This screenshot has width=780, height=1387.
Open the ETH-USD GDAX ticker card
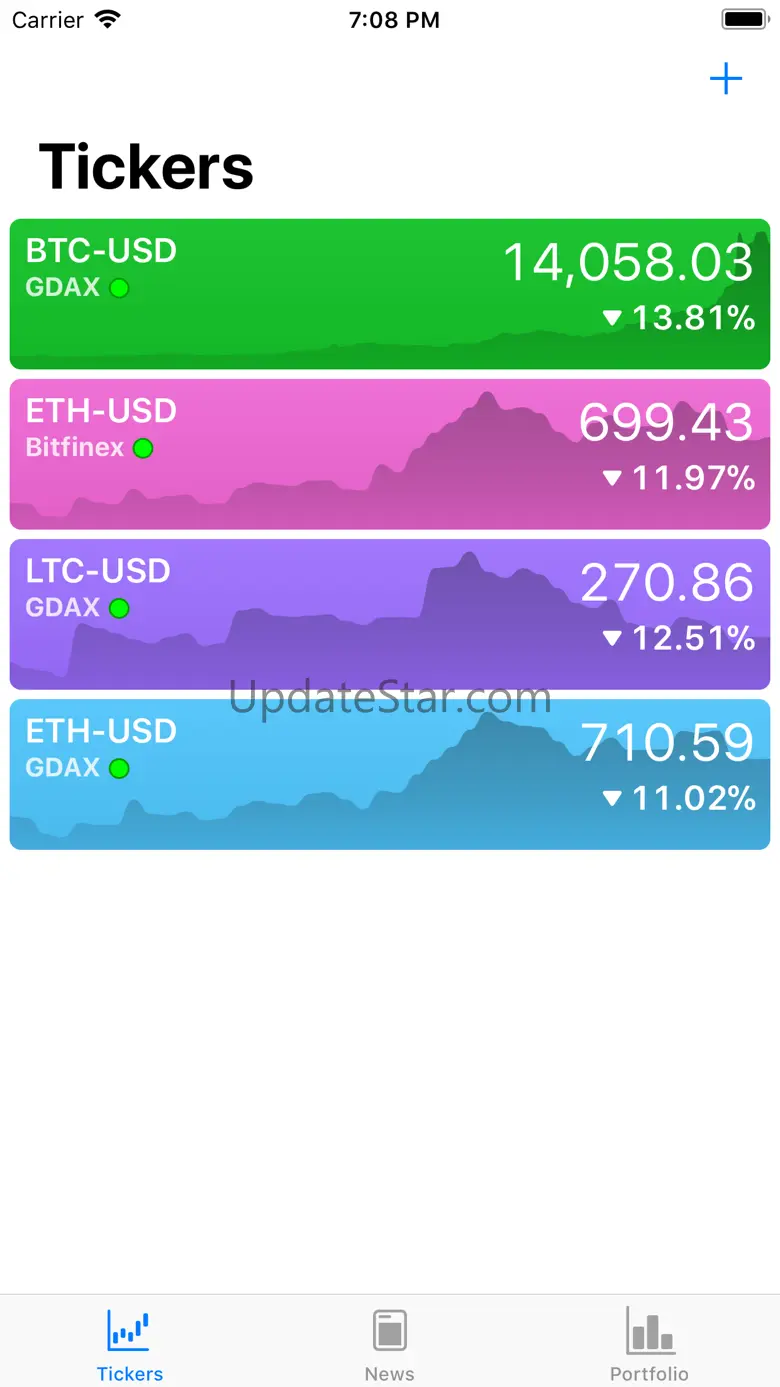coord(390,774)
